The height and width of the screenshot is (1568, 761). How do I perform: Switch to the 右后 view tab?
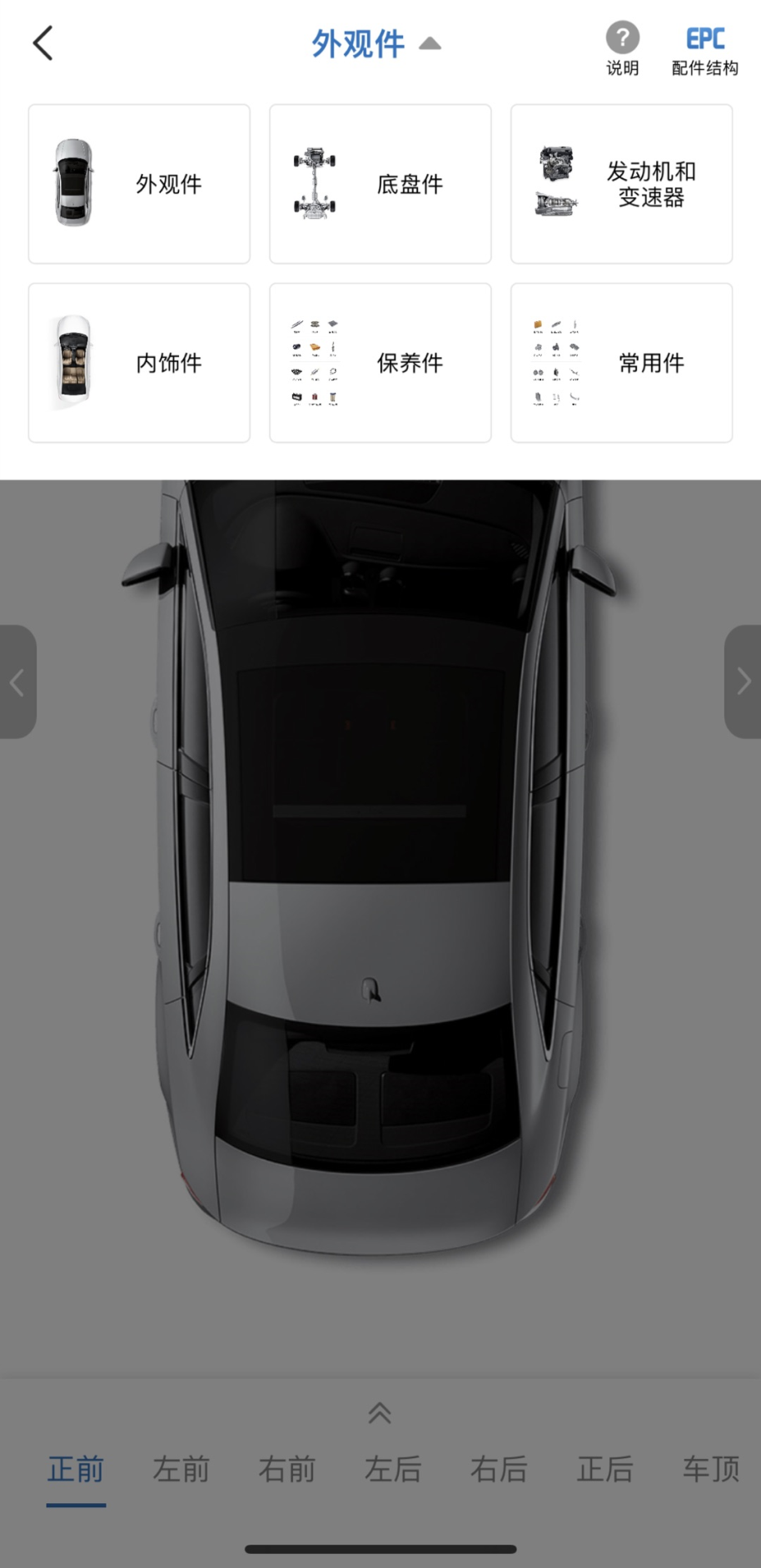click(x=499, y=1470)
